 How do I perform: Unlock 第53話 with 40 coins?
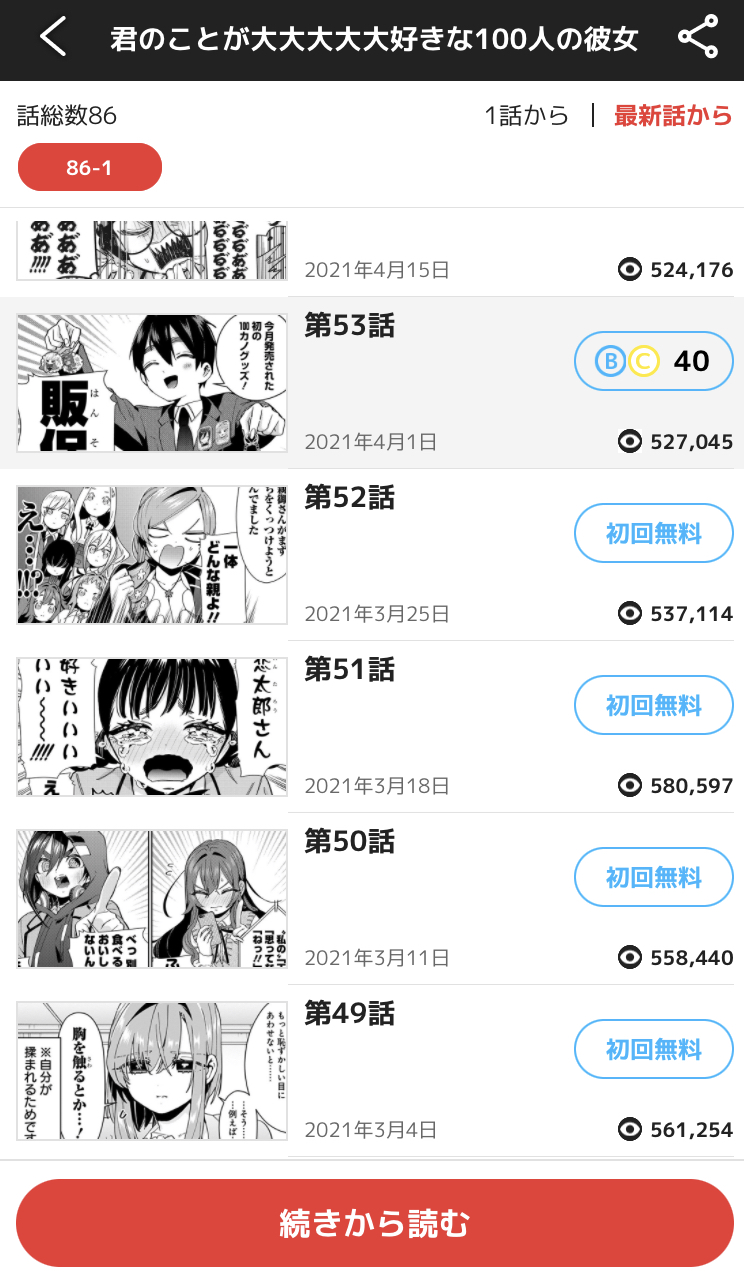pyautogui.click(x=654, y=361)
